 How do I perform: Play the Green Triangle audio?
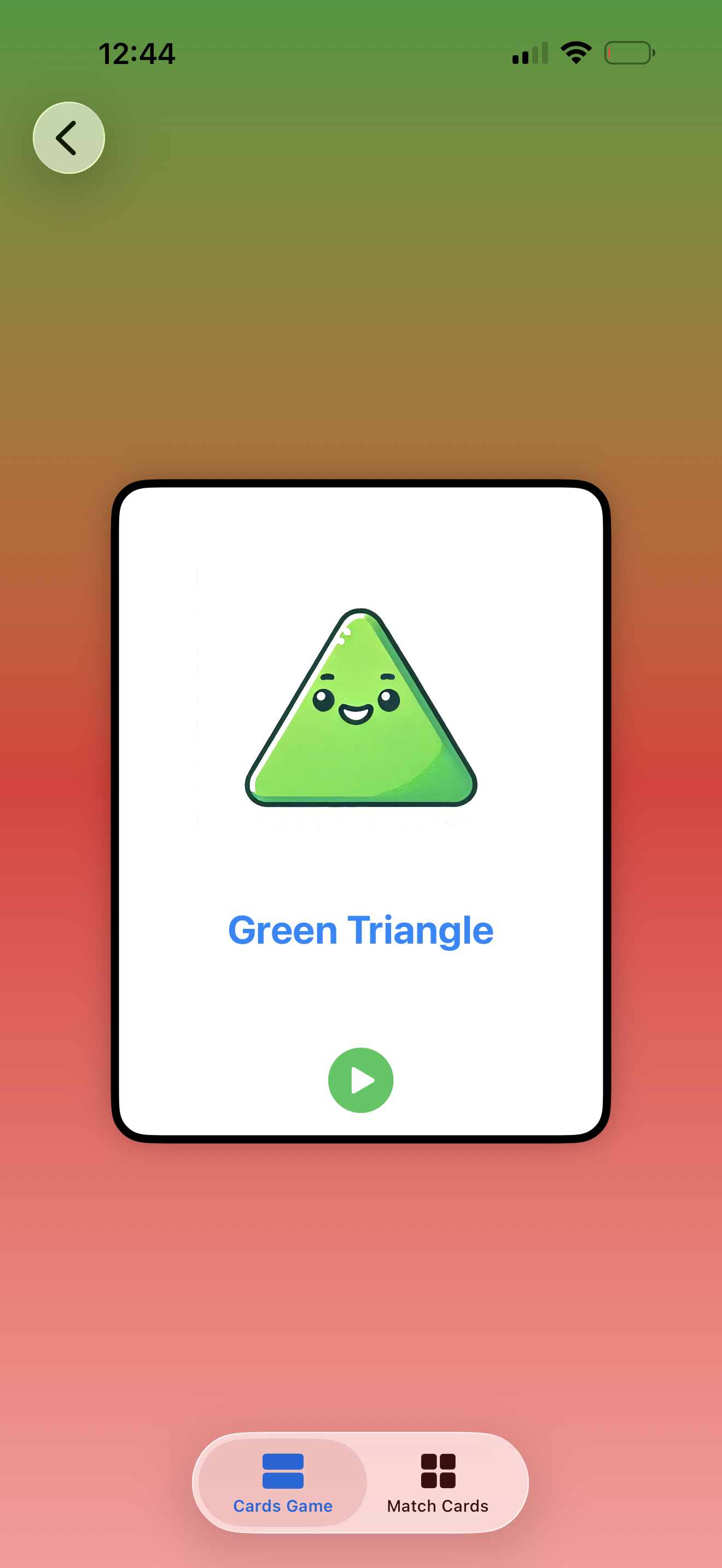pos(360,1080)
